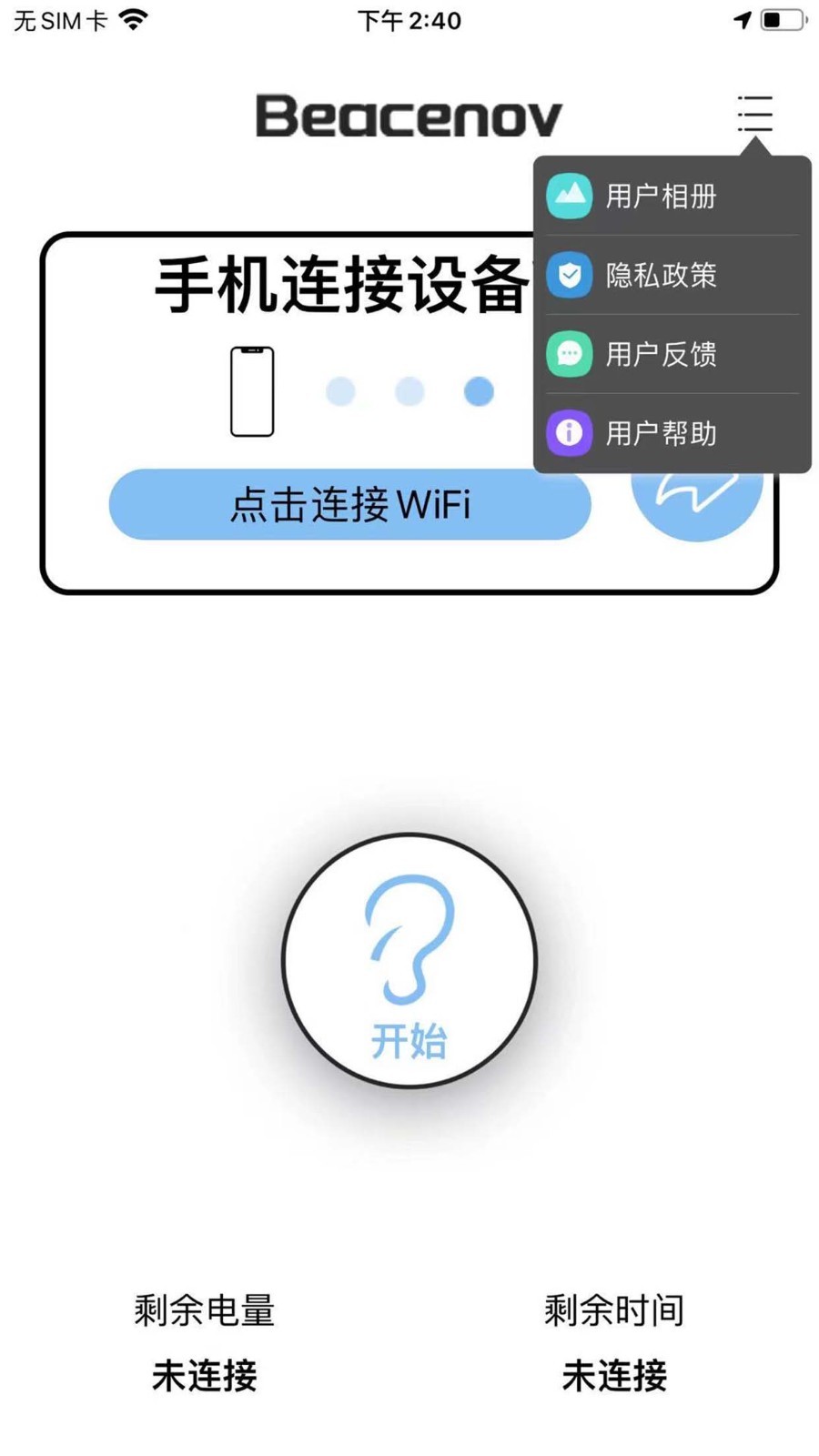
Task: Tap the round 开始 ear button
Action: click(x=409, y=961)
